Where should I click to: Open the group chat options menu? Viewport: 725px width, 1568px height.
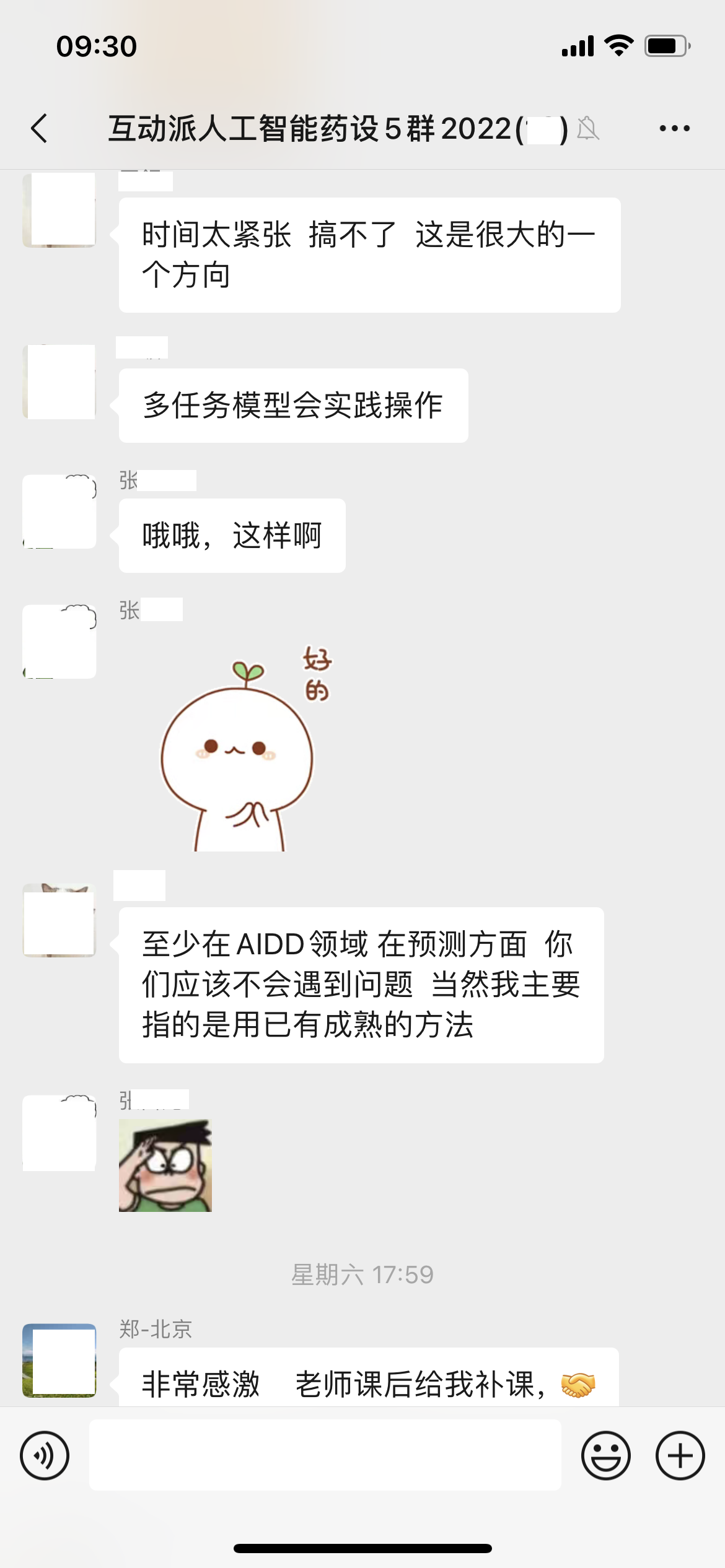click(x=674, y=129)
